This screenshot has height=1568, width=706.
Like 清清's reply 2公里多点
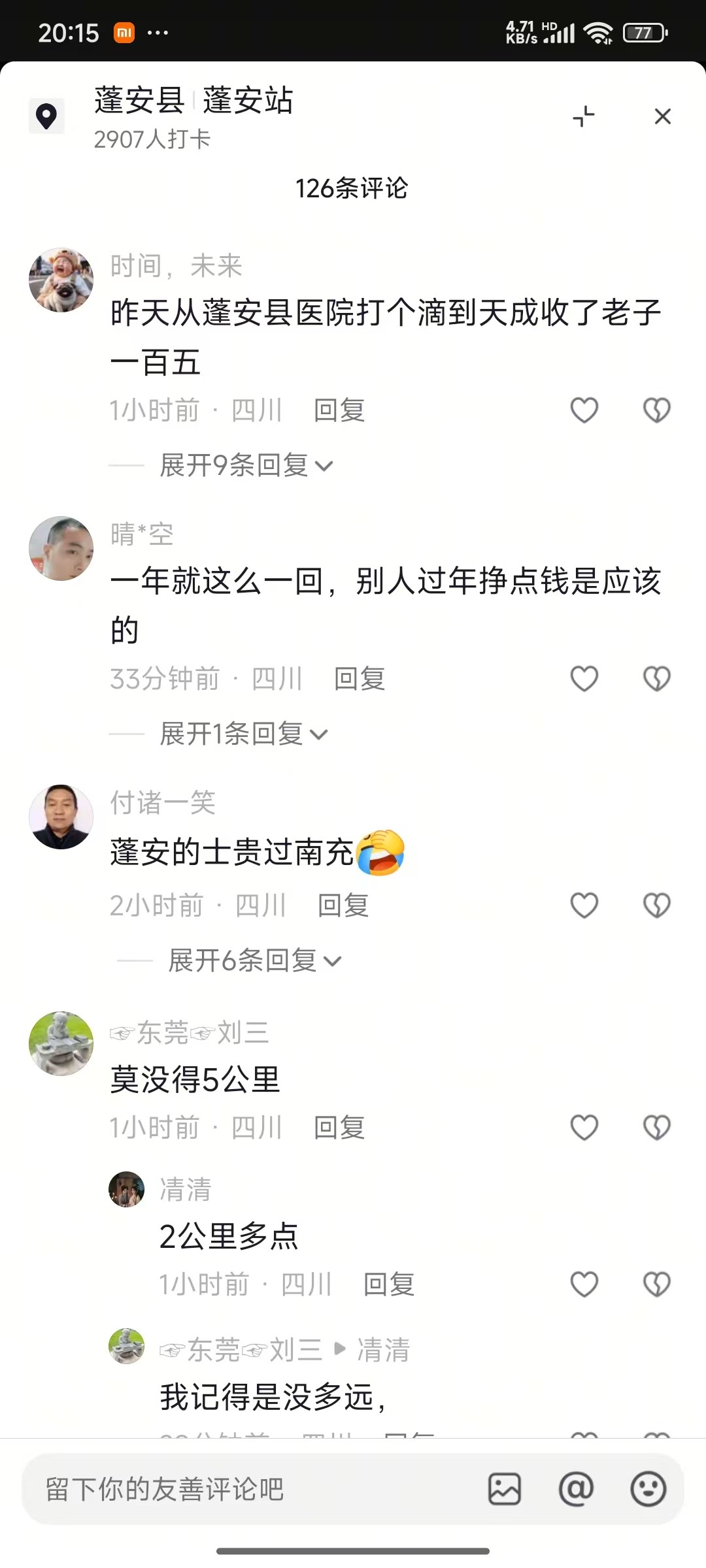(x=584, y=1284)
